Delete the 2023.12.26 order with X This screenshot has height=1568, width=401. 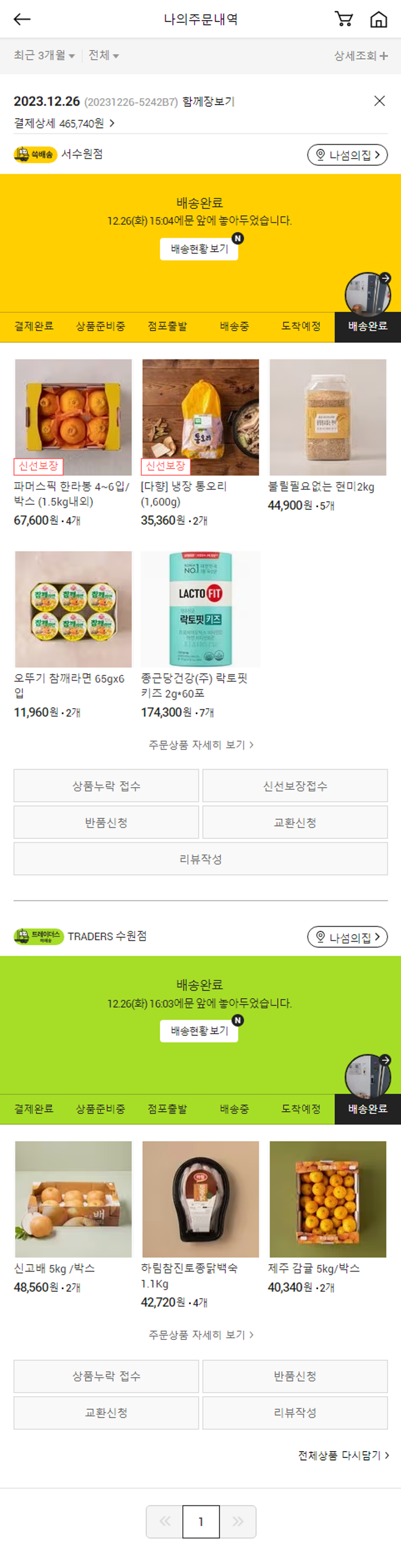coord(379,101)
